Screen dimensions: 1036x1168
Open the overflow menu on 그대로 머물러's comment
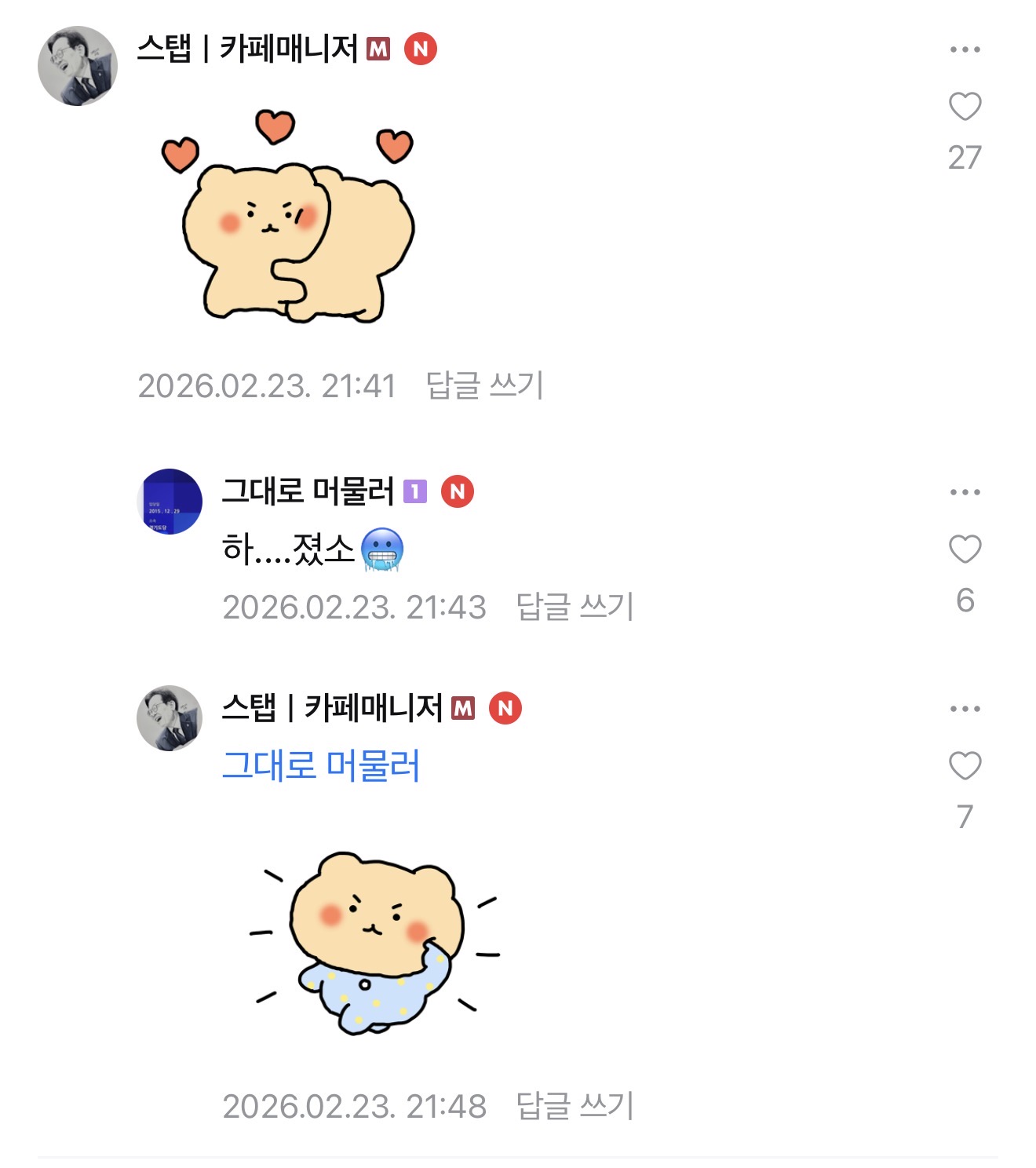coord(965,491)
